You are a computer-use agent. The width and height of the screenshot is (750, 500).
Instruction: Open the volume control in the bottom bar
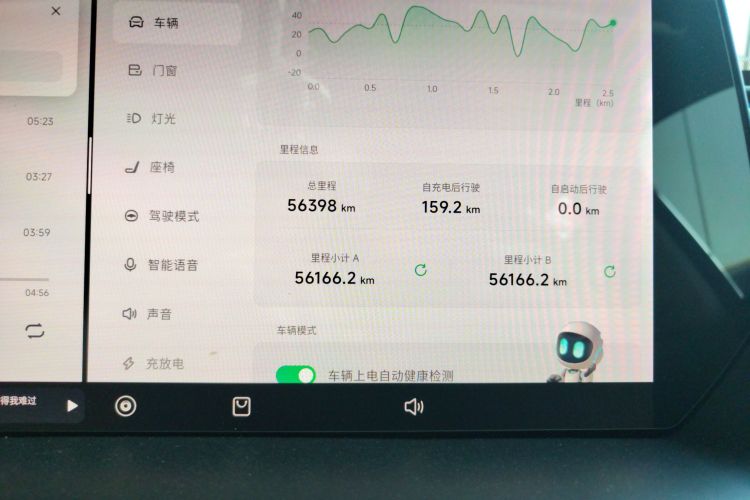pos(413,407)
